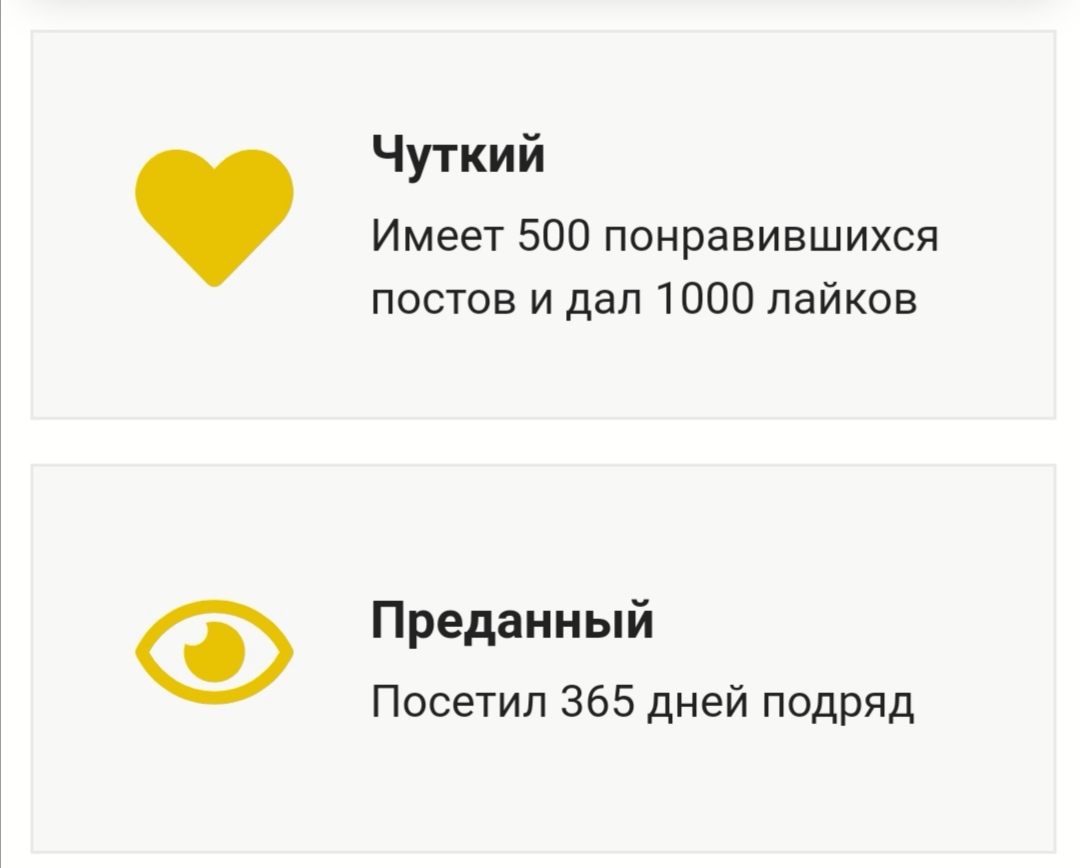The height and width of the screenshot is (868, 1080).
Task: Open the Чуткий badge card
Action: point(543,225)
